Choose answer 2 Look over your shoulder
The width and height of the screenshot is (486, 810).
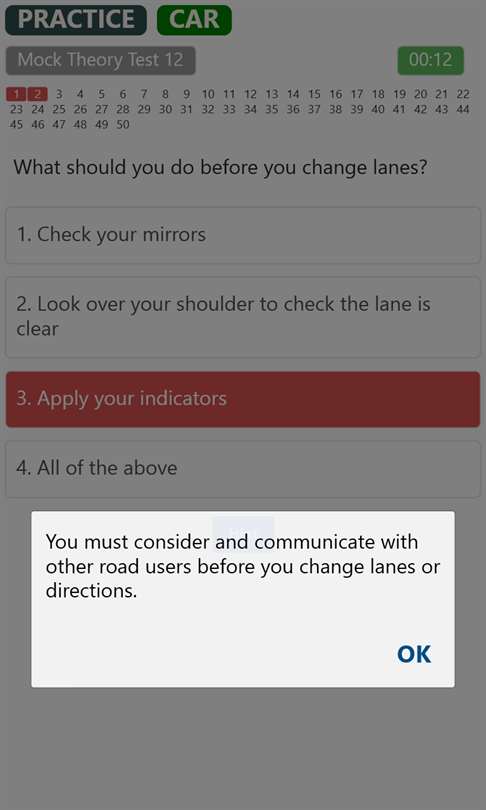243,317
